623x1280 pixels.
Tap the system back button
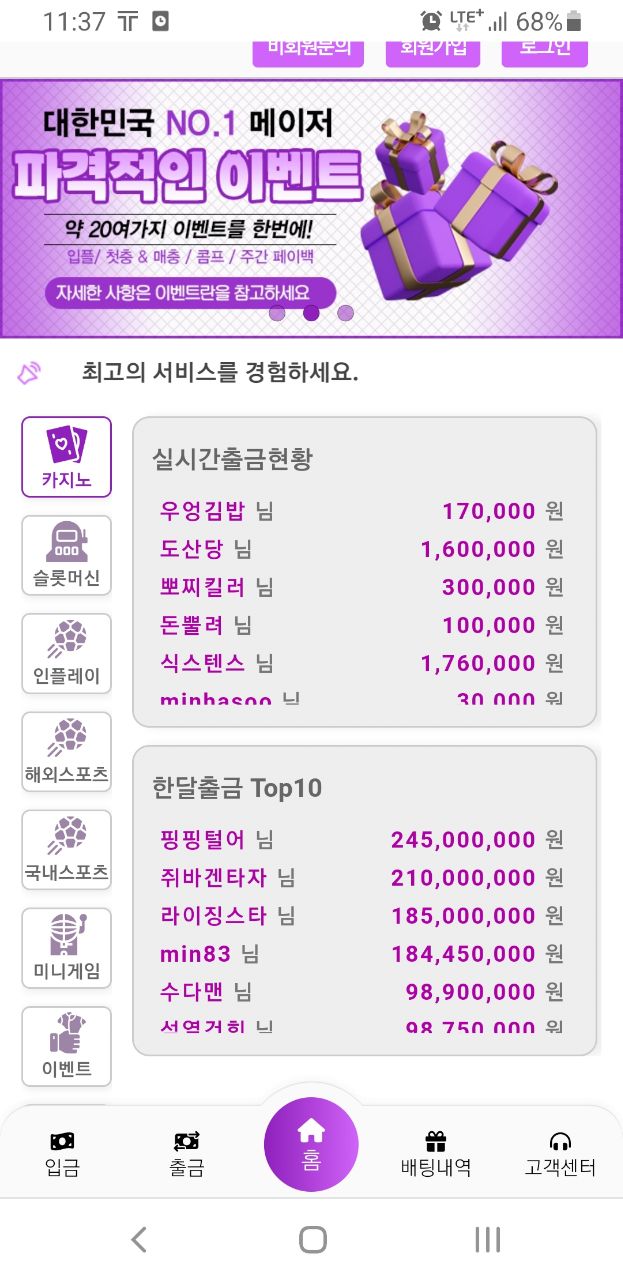(x=139, y=1240)
